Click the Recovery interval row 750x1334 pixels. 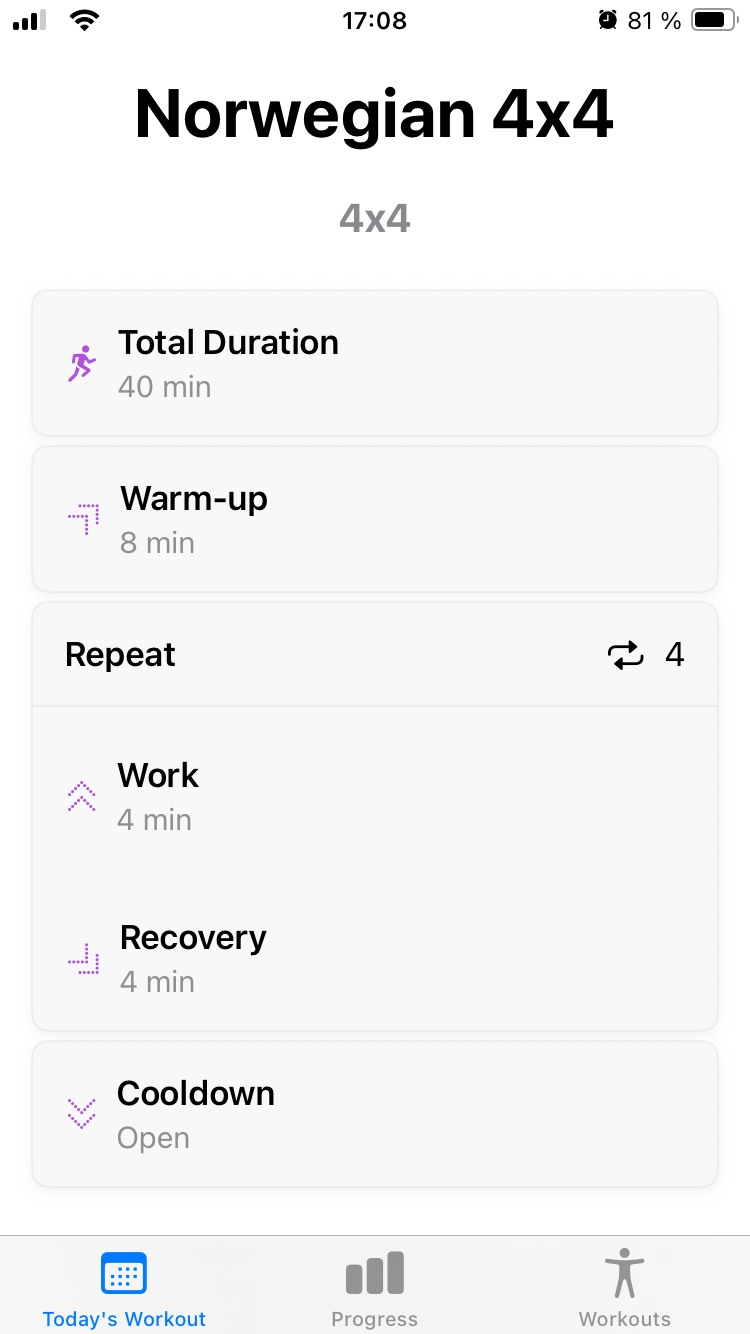point(374,958)
